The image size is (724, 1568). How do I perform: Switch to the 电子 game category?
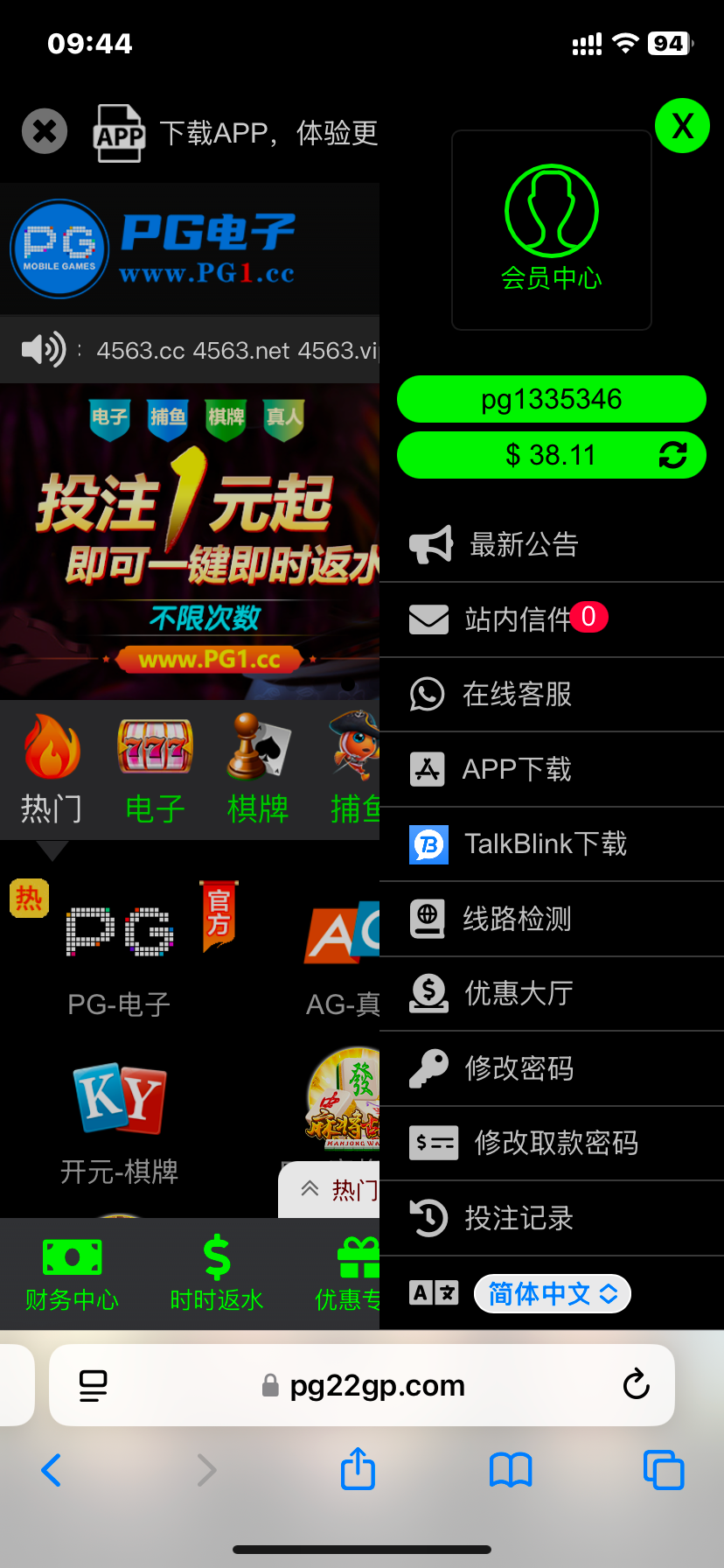pyautogui.click(x=155, y=772)
